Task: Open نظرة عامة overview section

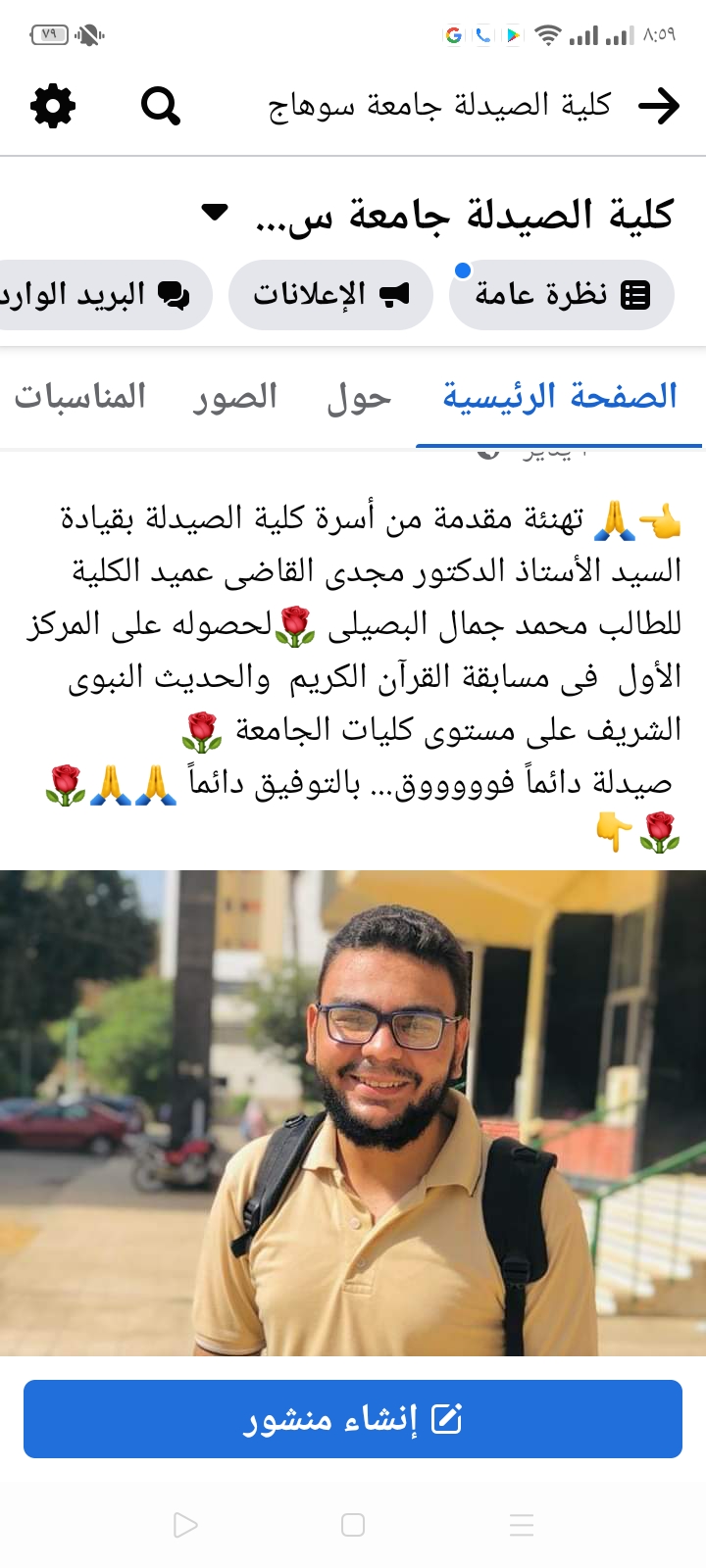Action: (562, 294)
